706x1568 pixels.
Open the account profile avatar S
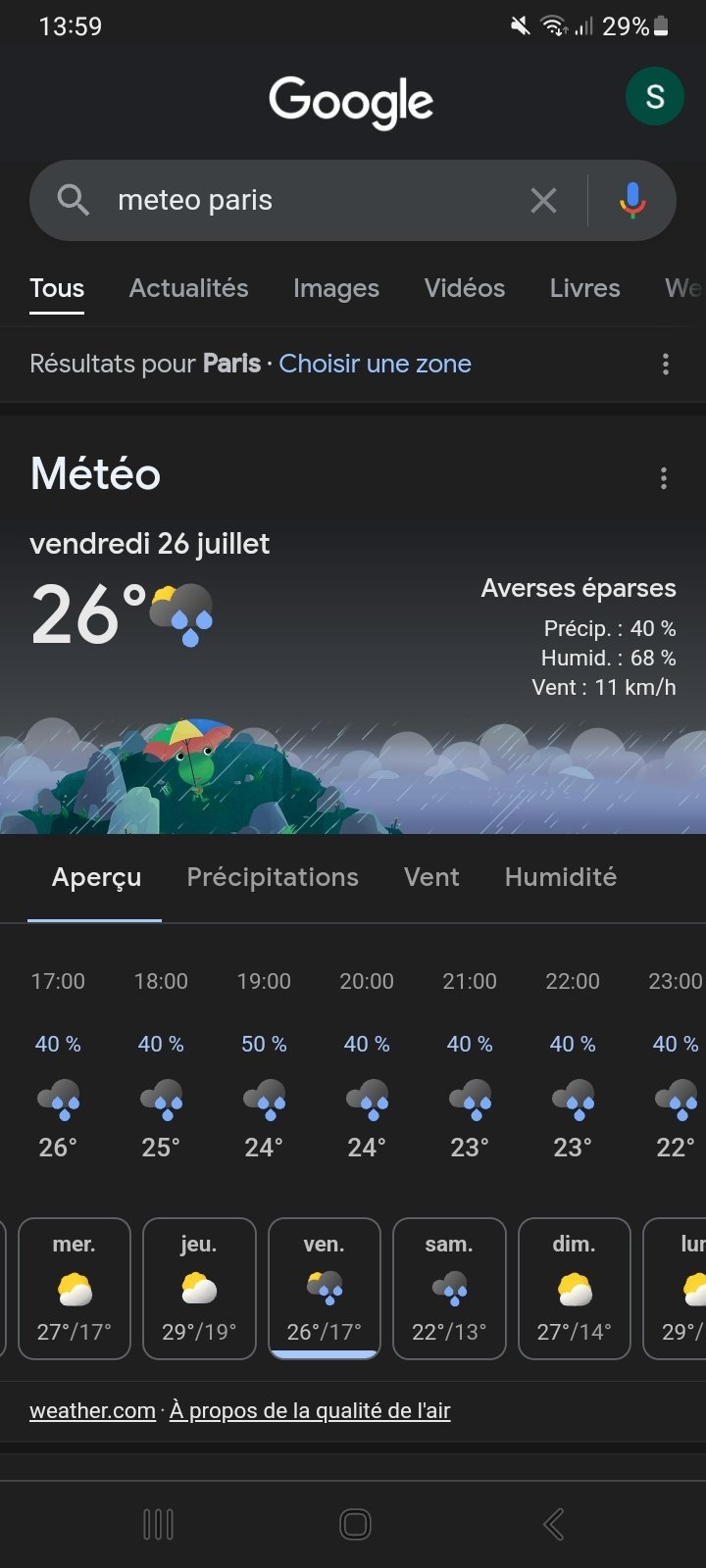[x=654, y=96]
